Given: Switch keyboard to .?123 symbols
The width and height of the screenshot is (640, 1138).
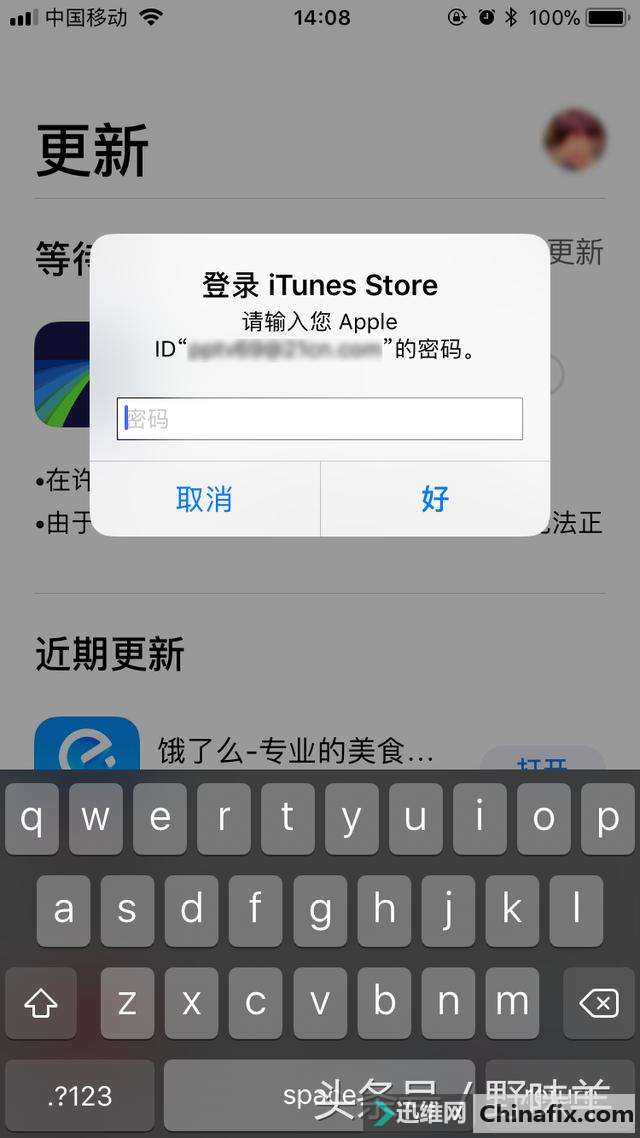Looking at the screenshot, I should 80,1096.
